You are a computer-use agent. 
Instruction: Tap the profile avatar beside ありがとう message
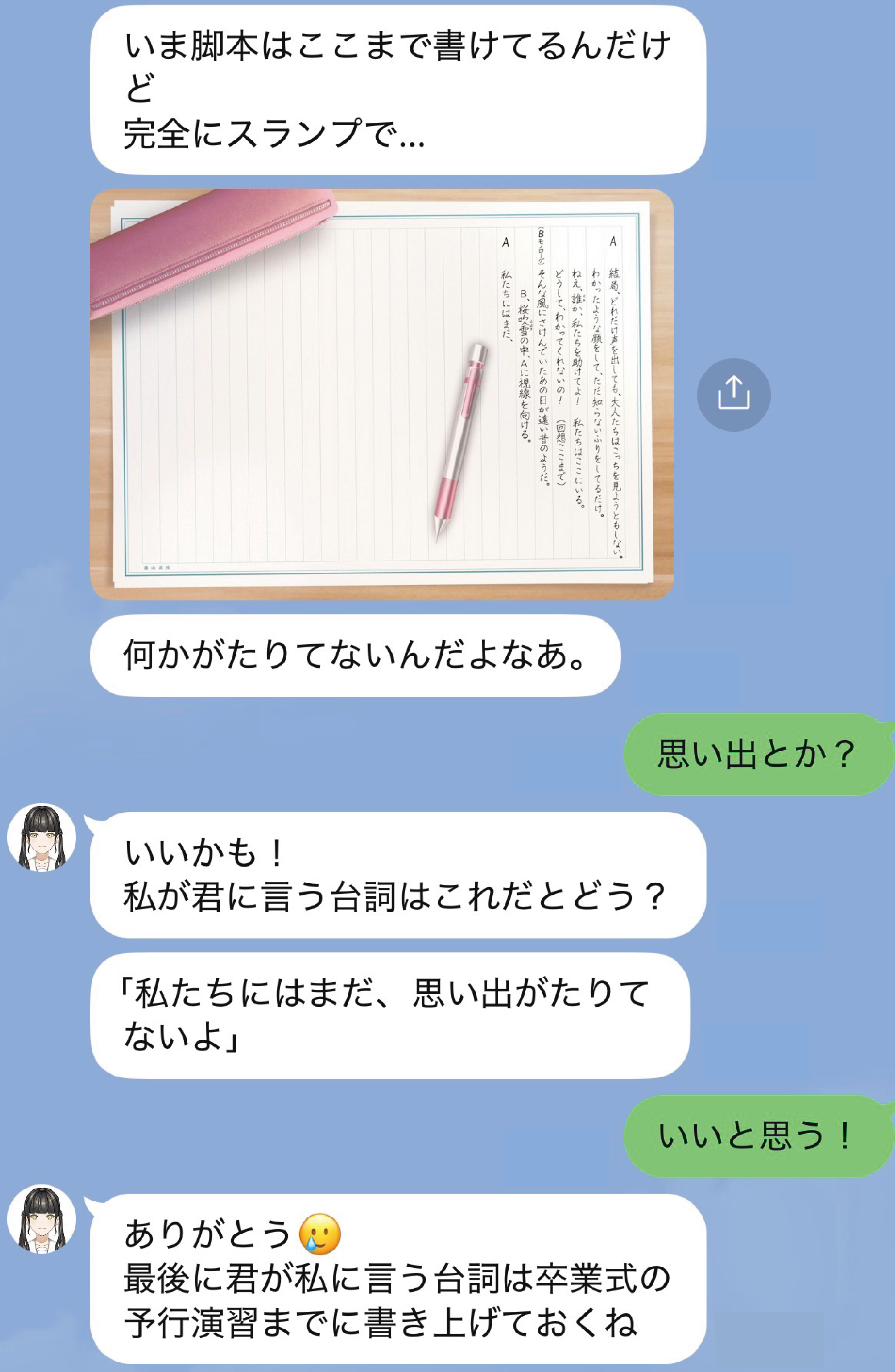click(41, 1219)
